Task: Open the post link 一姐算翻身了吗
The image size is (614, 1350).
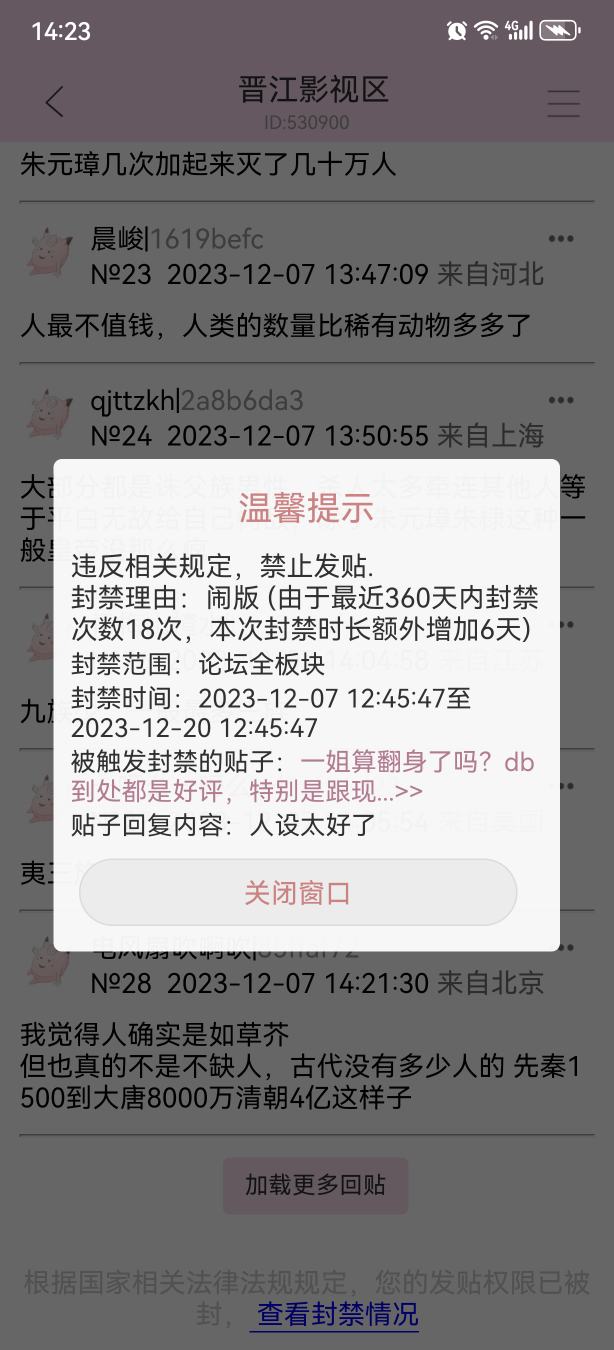Action: coord(303,777)
